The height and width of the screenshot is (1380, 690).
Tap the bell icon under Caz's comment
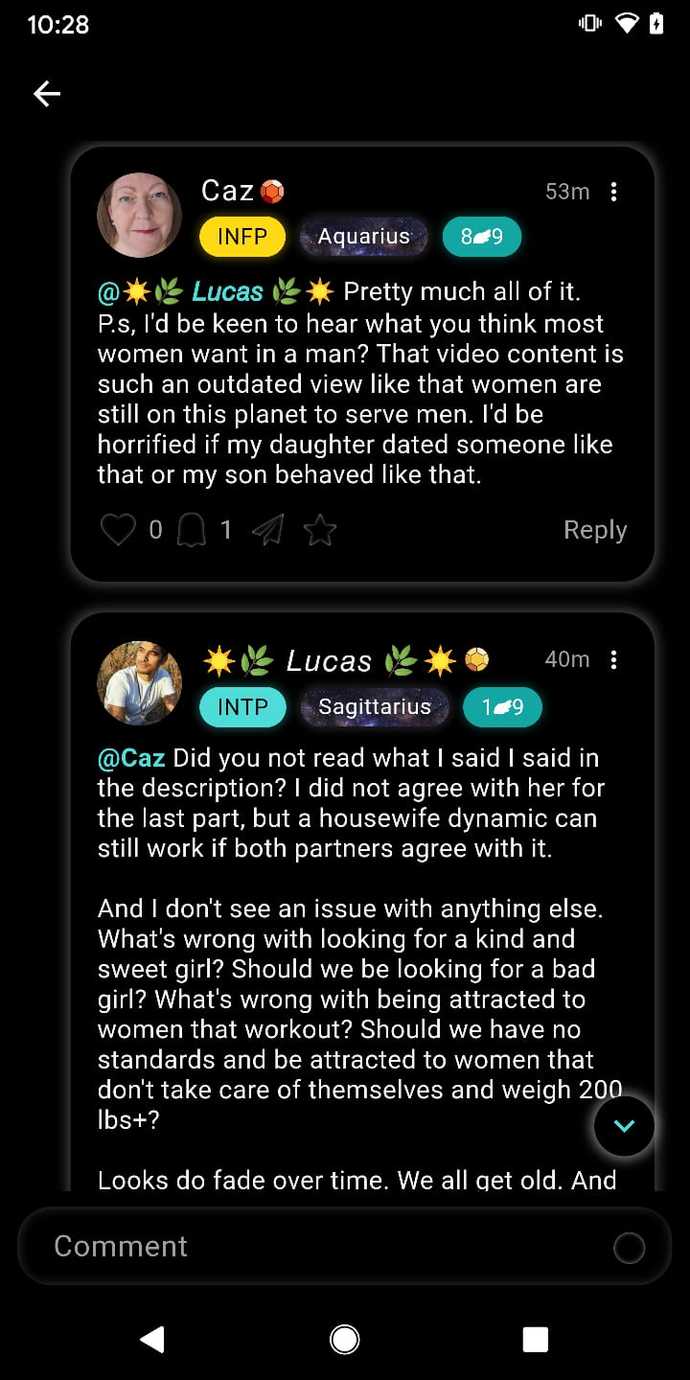coord(191,530)
